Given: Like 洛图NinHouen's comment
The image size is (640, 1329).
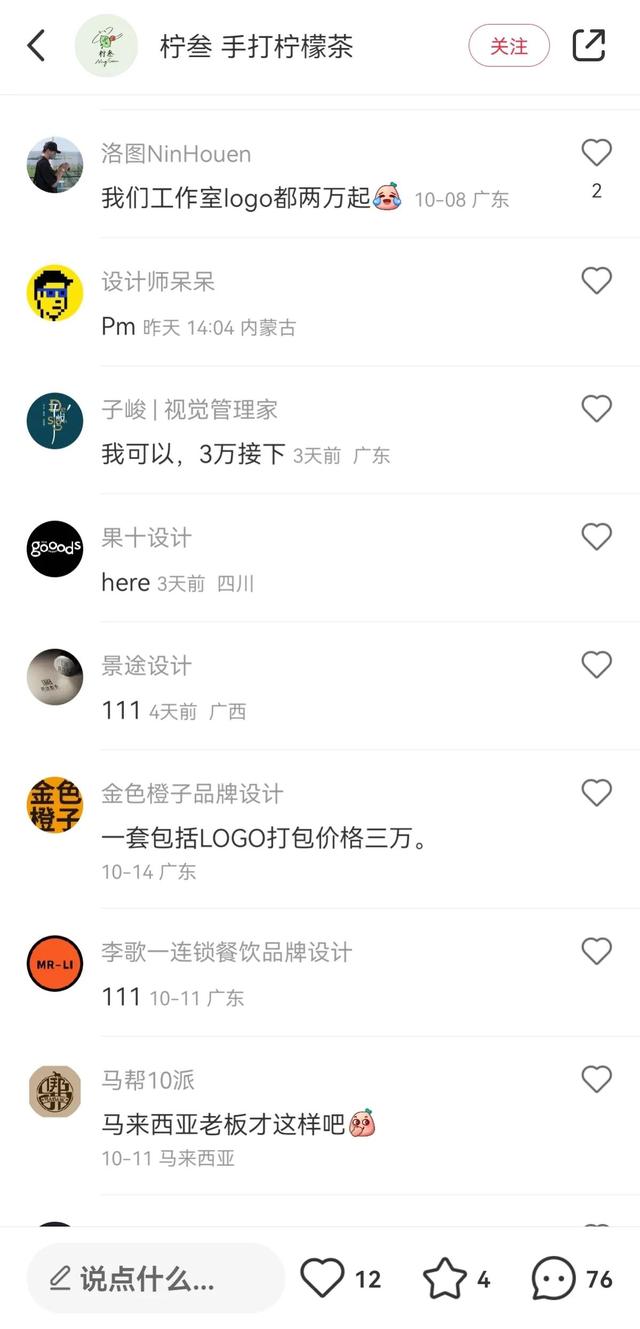Looking at the screenshot, I should (596, 153).
